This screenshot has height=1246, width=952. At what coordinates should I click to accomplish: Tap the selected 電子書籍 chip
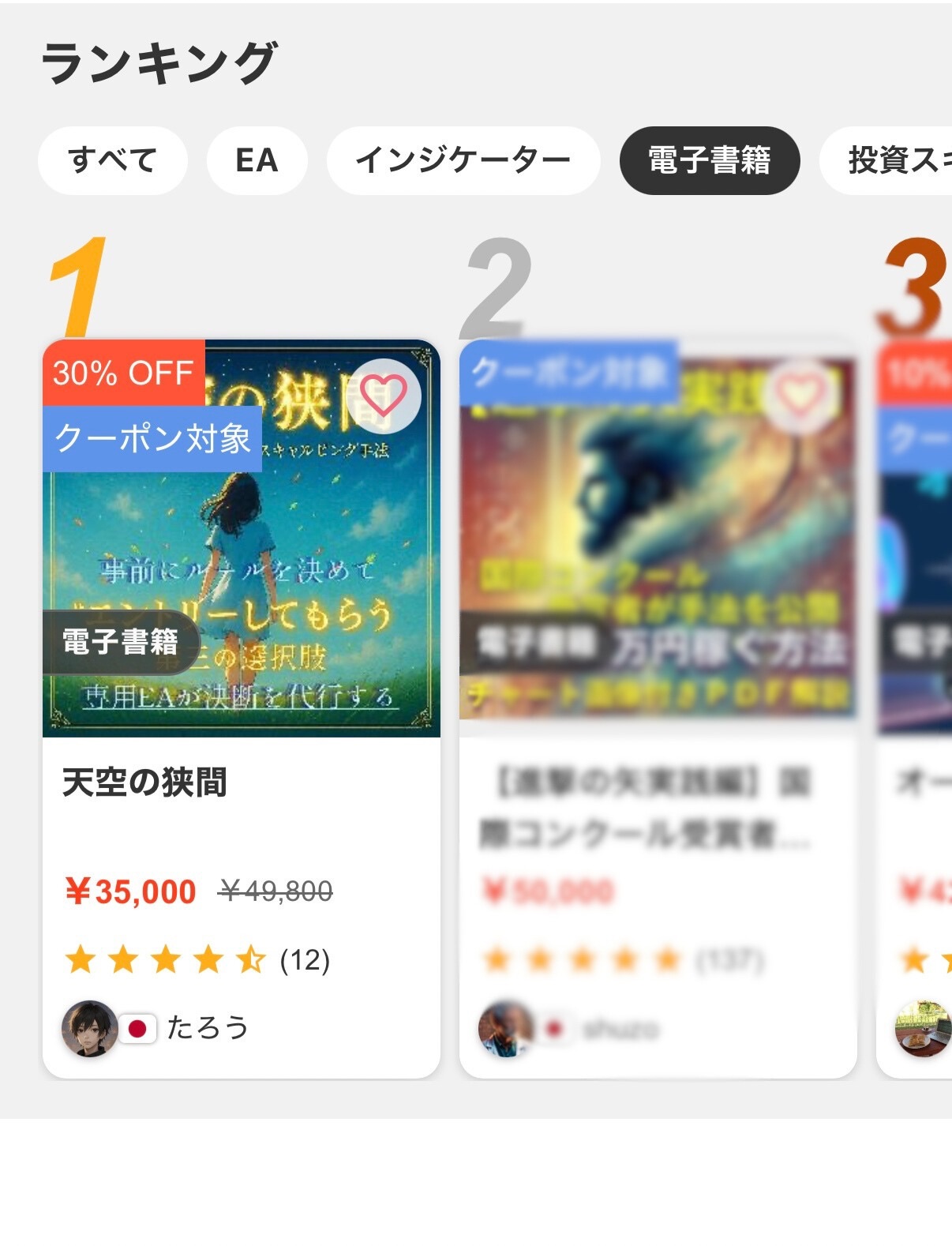(709, 160)
